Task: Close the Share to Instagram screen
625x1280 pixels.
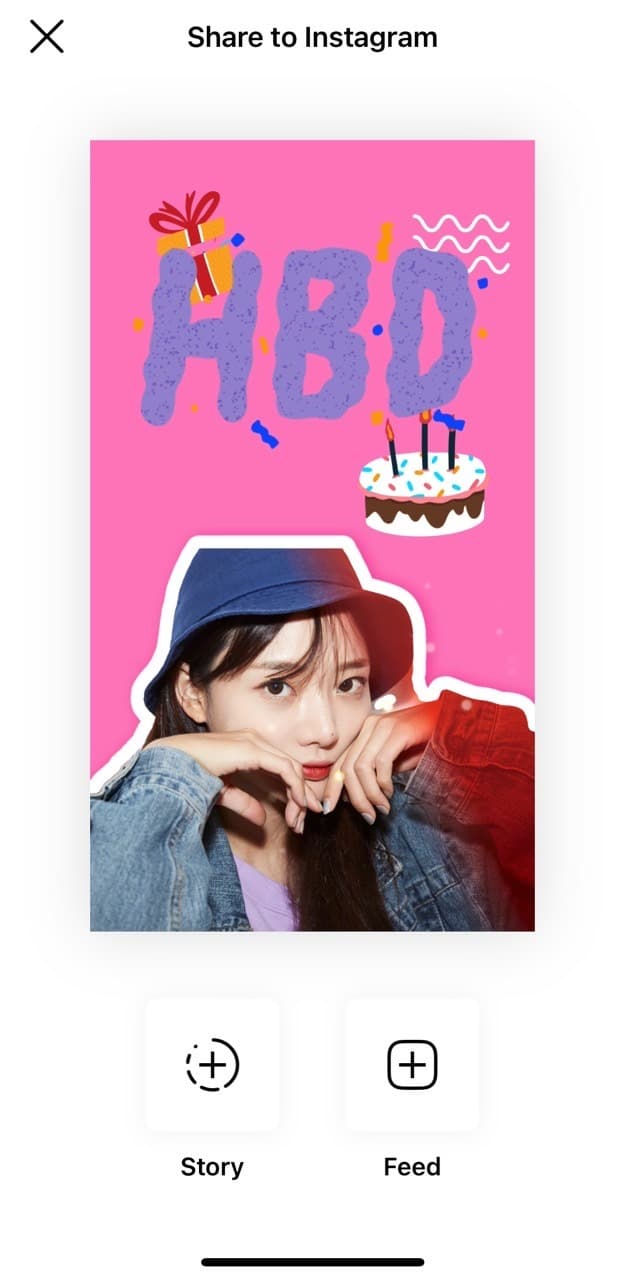Action: pyautogui.click(x=46, y=38)
